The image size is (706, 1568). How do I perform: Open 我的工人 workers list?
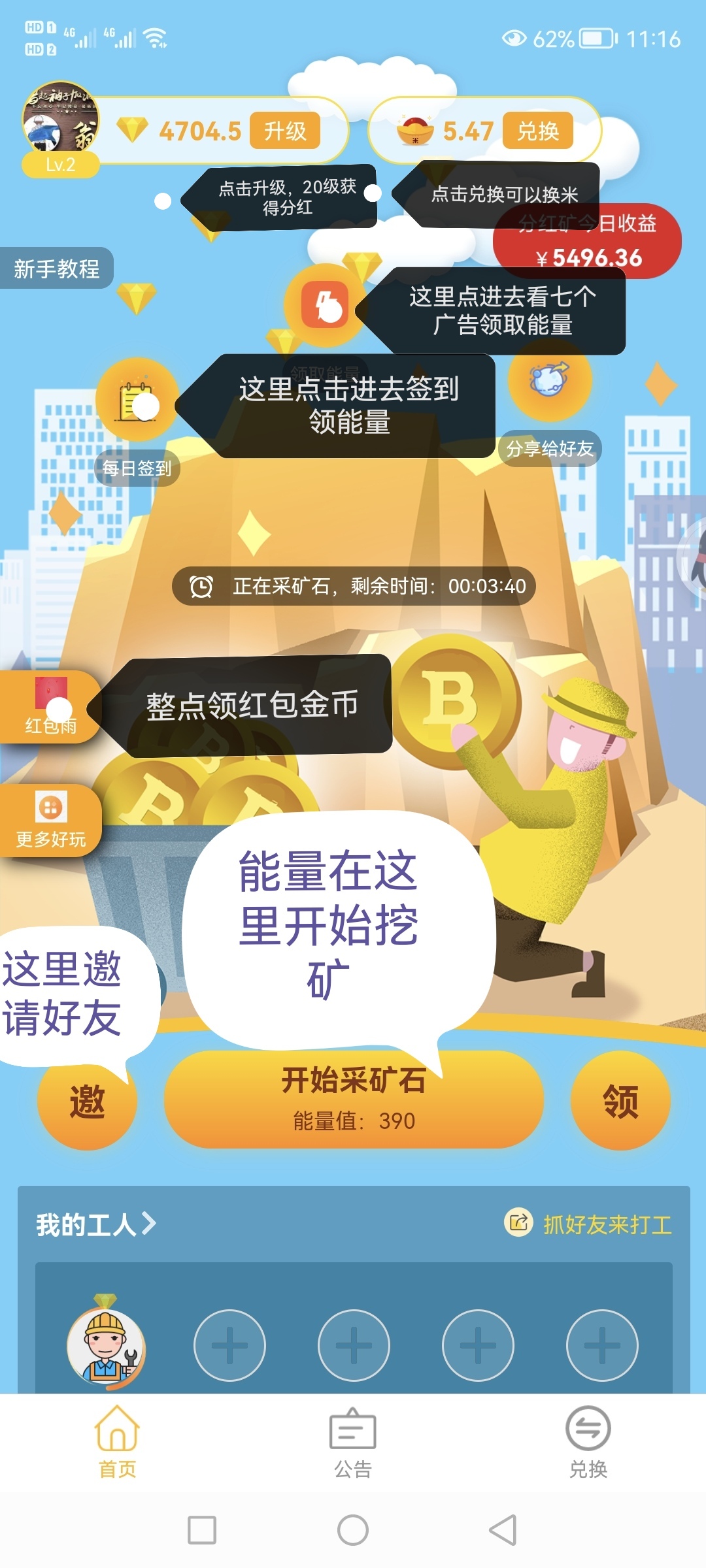click(95, 1224)
